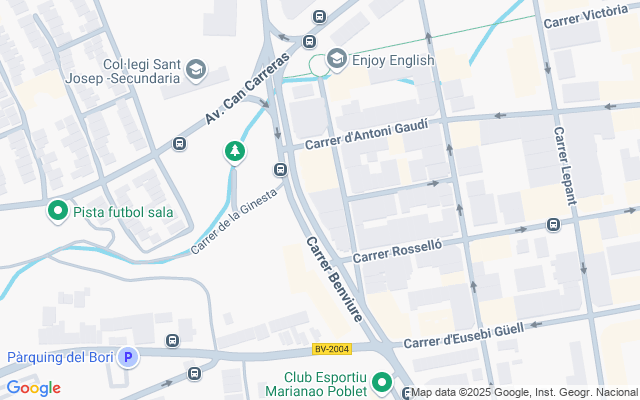Select the green park tree marker
This screenshot has width=640, height=400.
pos(234,151)
